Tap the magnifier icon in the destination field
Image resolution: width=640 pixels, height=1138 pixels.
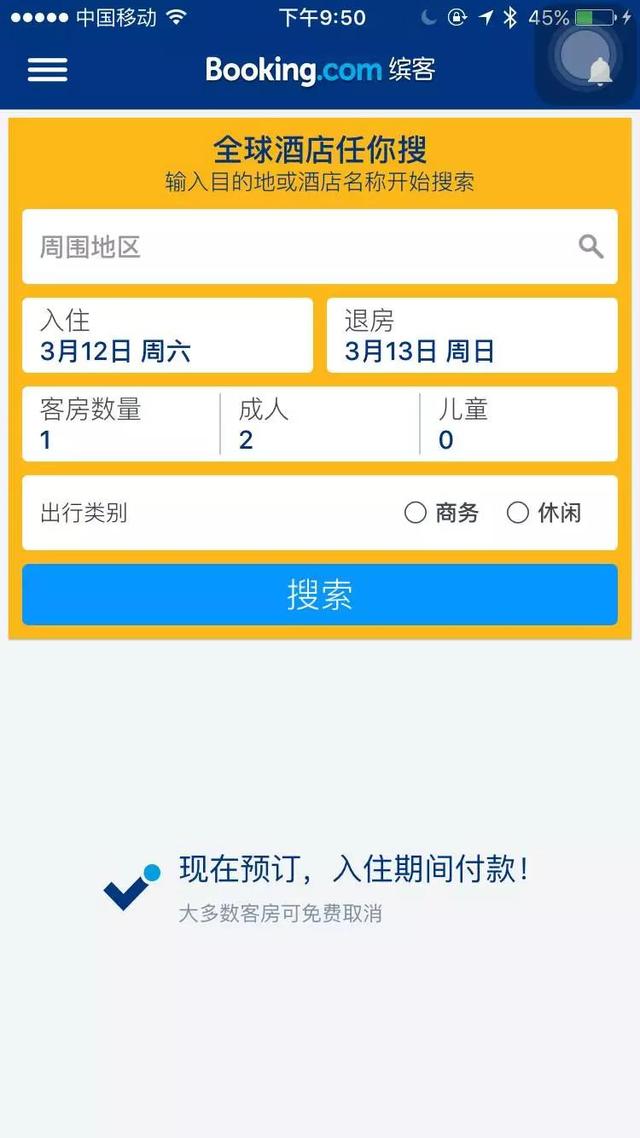591,247
